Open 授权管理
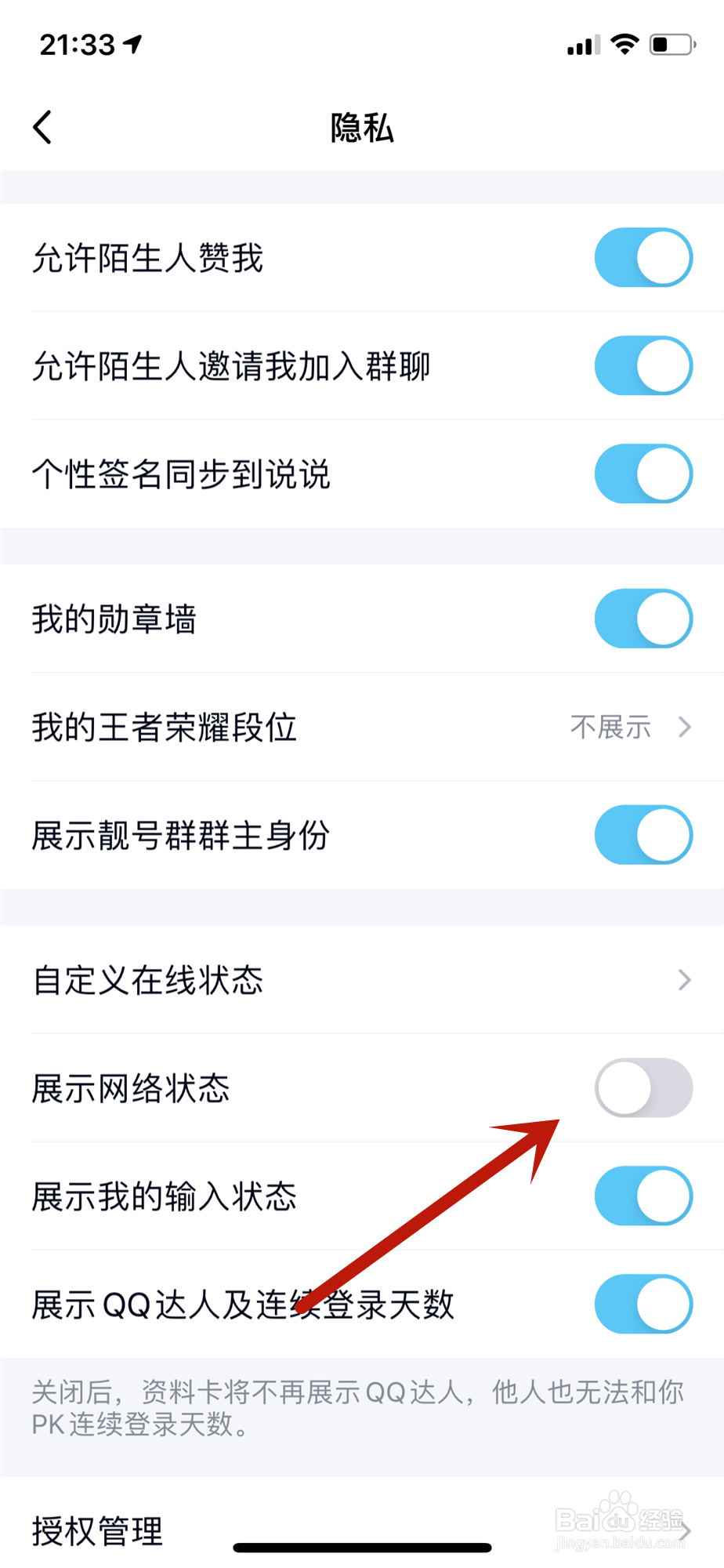Screen dimensions: 724x1568 pos(362,1530)
